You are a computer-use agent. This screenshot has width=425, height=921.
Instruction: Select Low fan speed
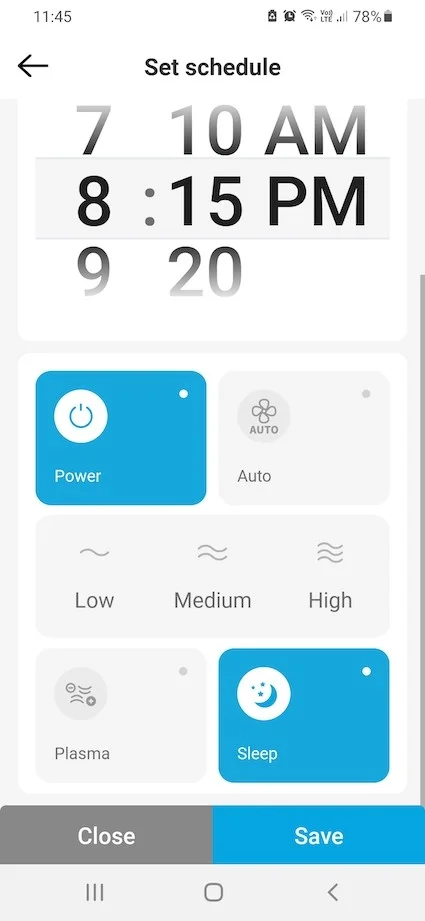click(95, 577)
